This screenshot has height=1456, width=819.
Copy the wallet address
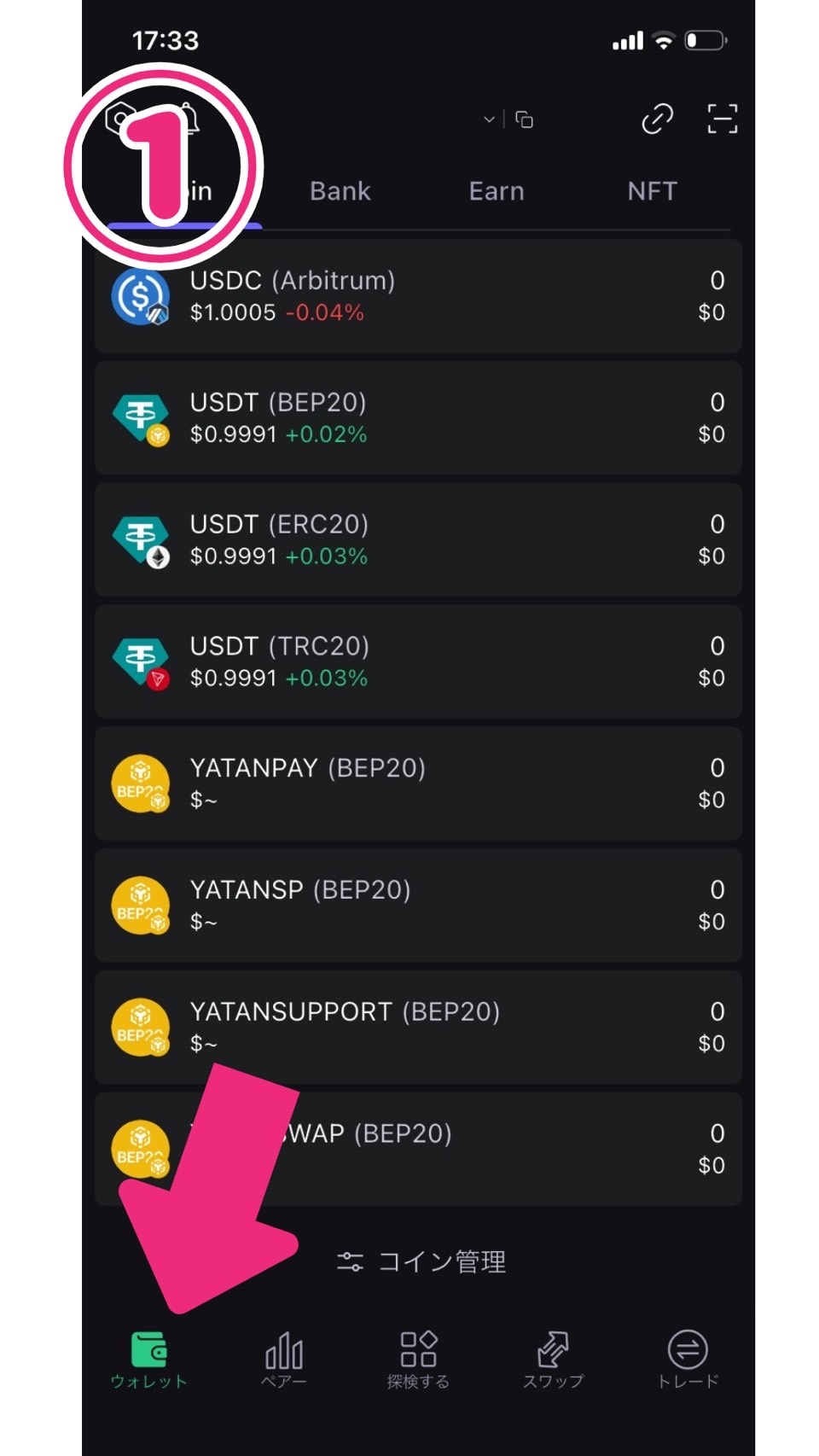tap(525, 120)
